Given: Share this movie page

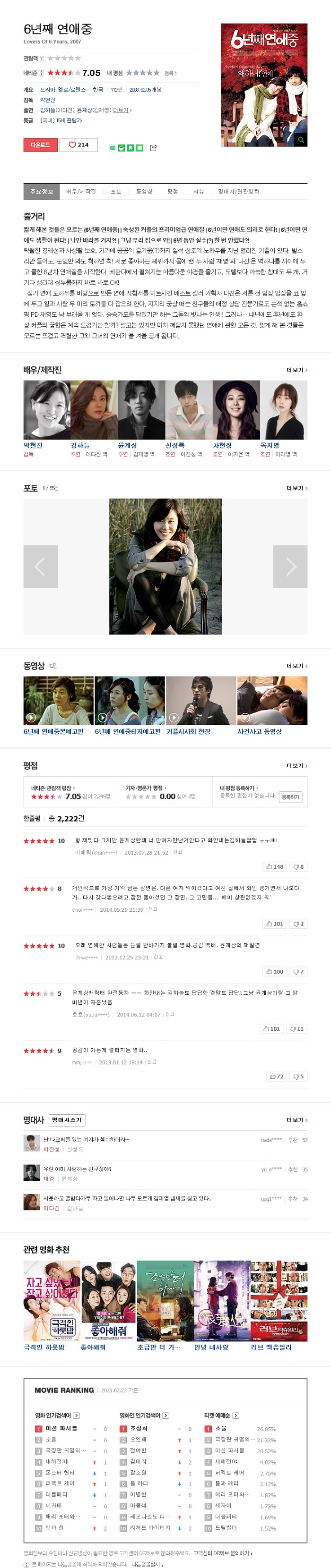Looking at the screenshot, I should point(154,148).
